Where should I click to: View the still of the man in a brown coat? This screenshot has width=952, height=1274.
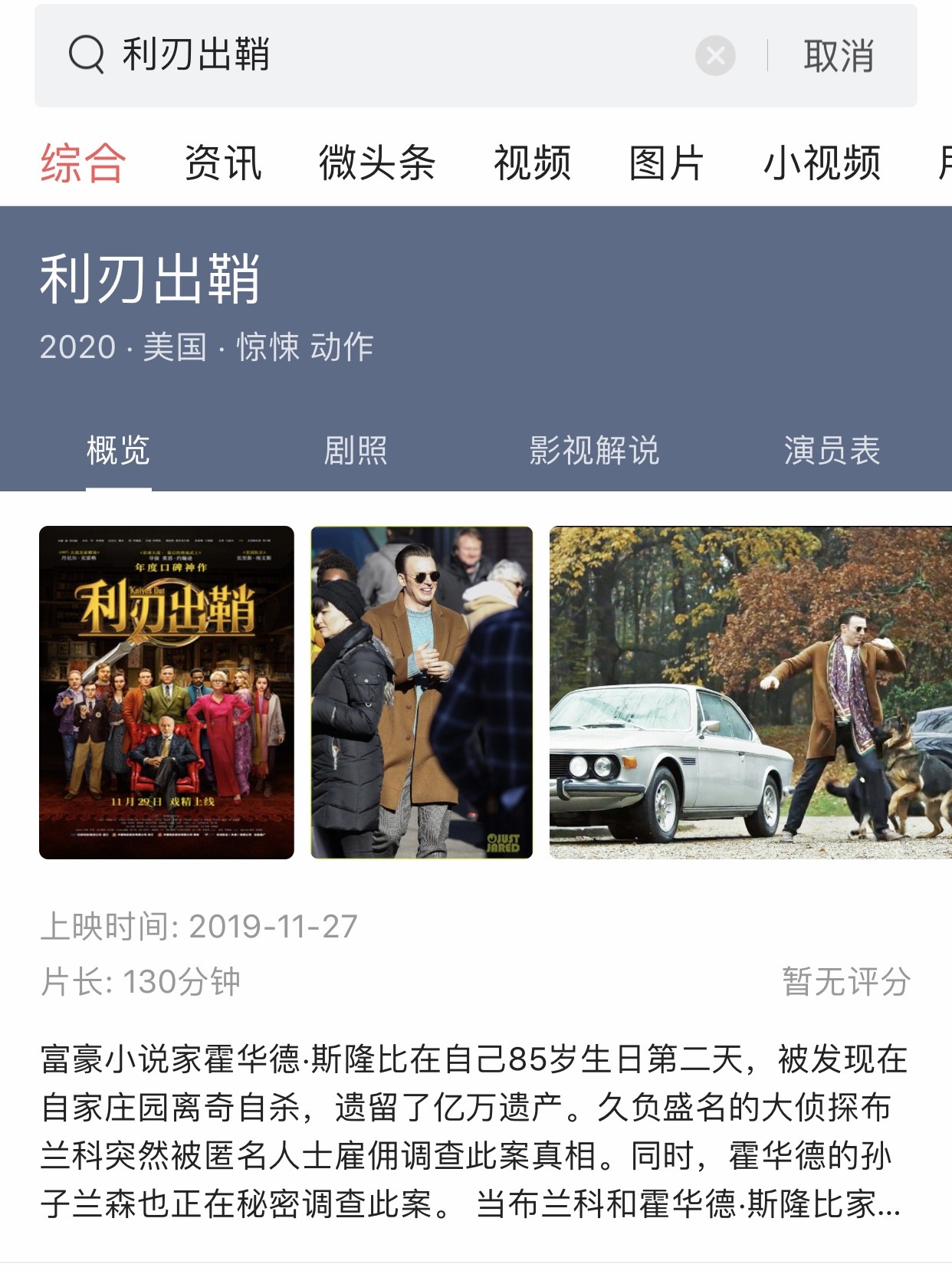422,692
